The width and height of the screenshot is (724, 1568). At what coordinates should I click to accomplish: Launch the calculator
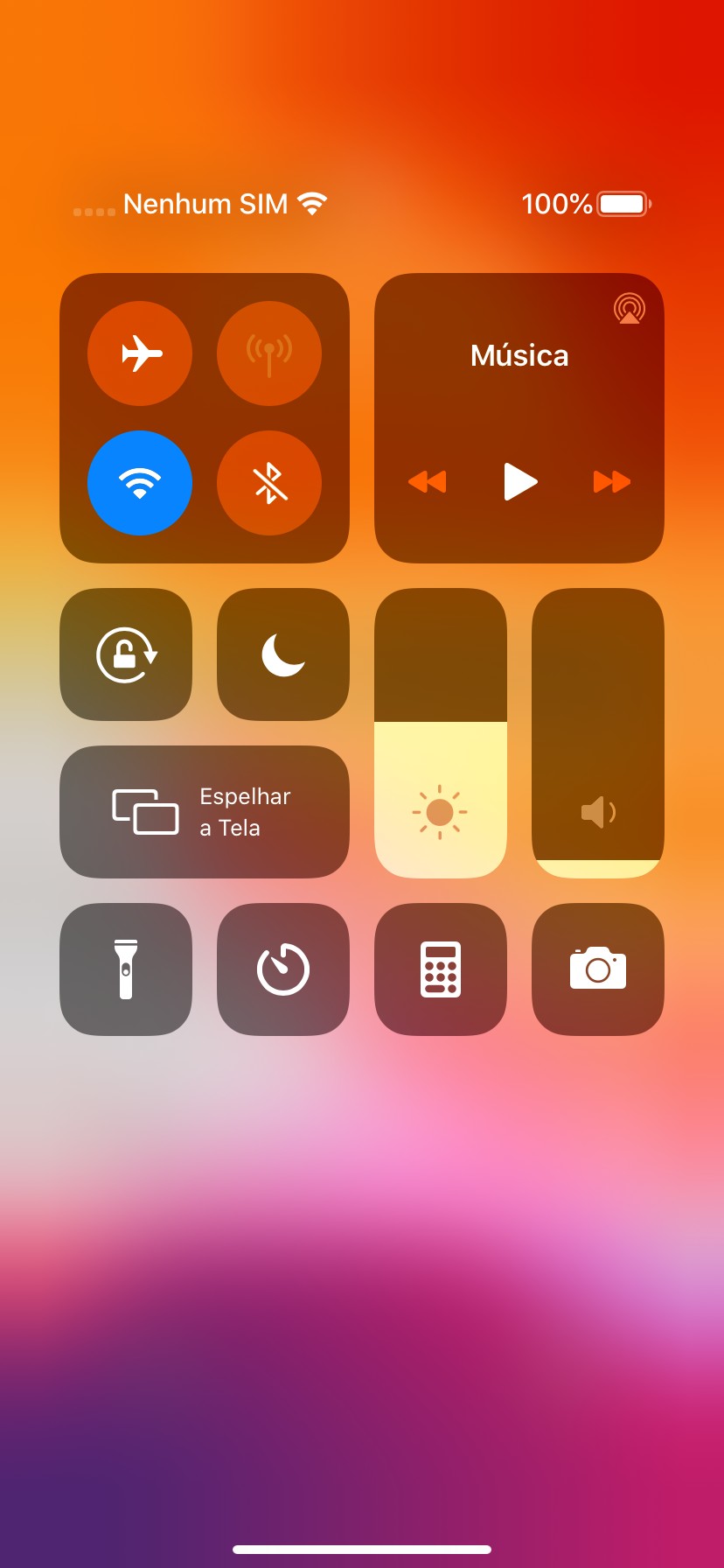click(441, 969)
